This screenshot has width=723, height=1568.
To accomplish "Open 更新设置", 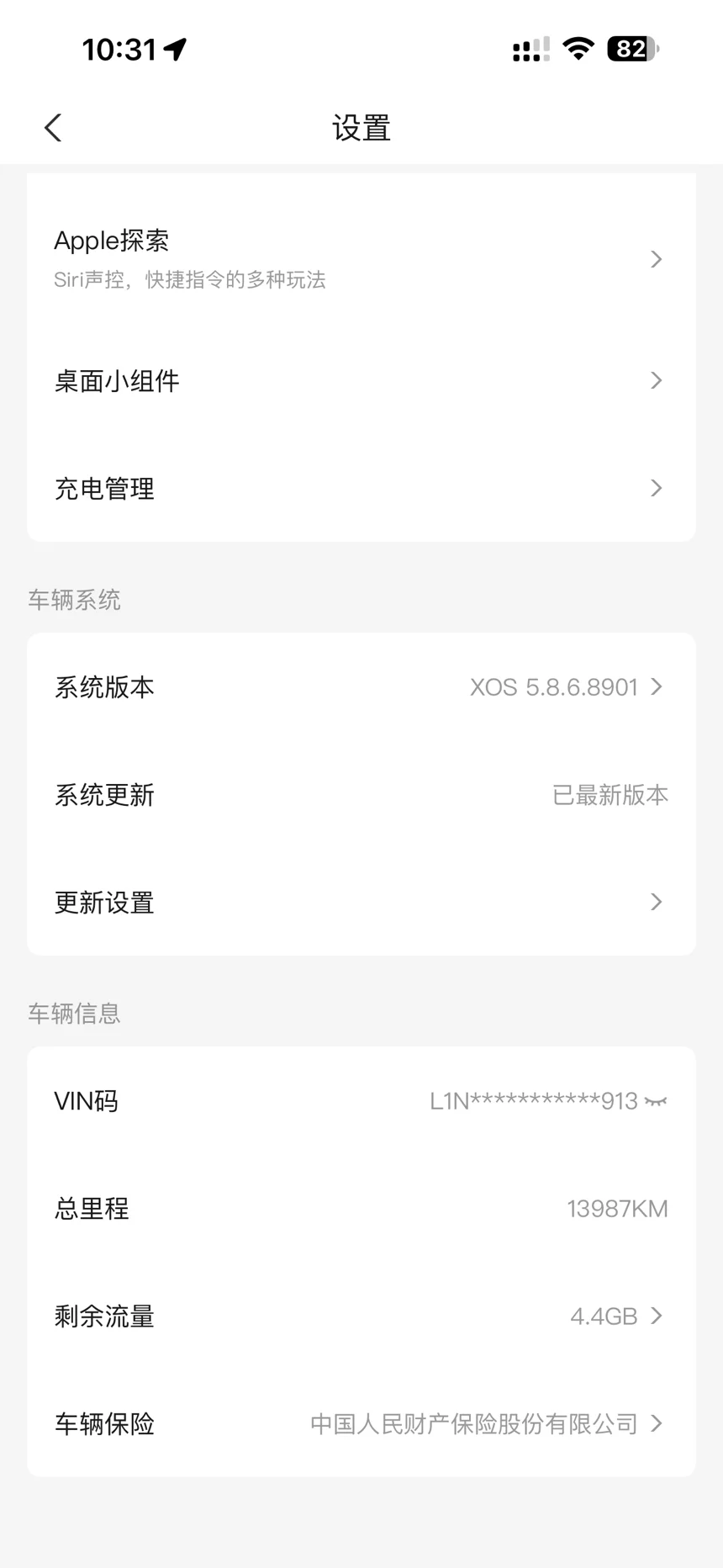I will [x=361, y=903].
